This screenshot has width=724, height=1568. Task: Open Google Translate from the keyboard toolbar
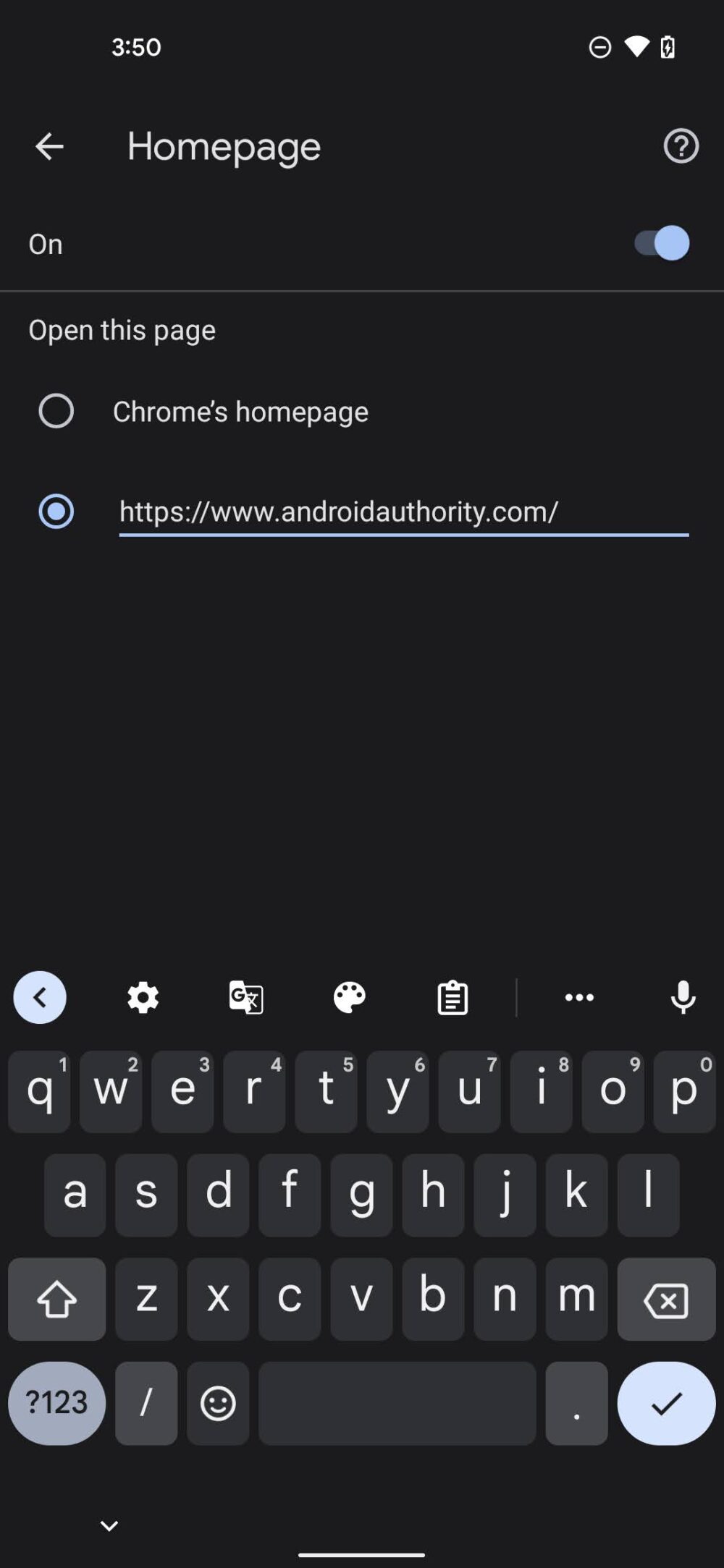tap(246, 997)
